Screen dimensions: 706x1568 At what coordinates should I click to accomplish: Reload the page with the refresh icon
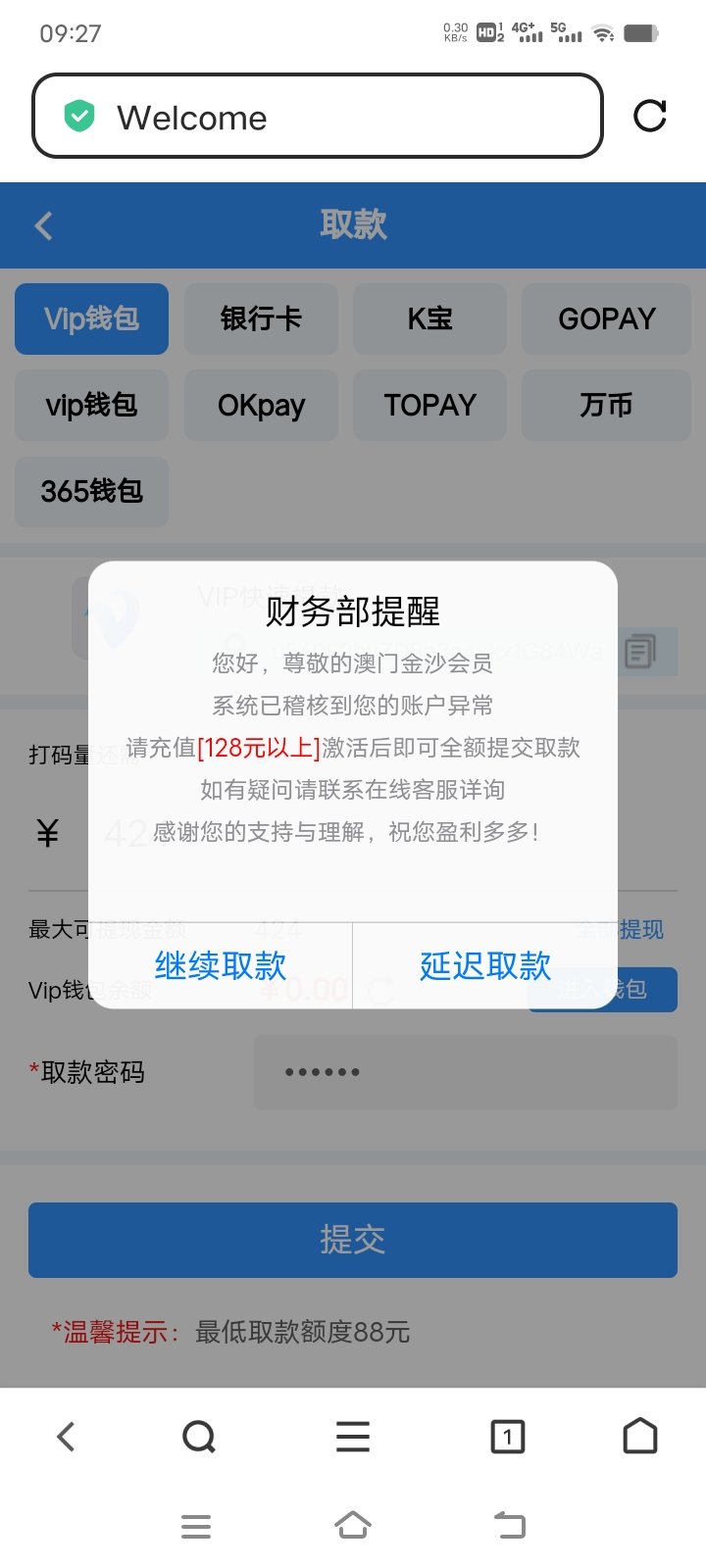click(x=649, y=116)
